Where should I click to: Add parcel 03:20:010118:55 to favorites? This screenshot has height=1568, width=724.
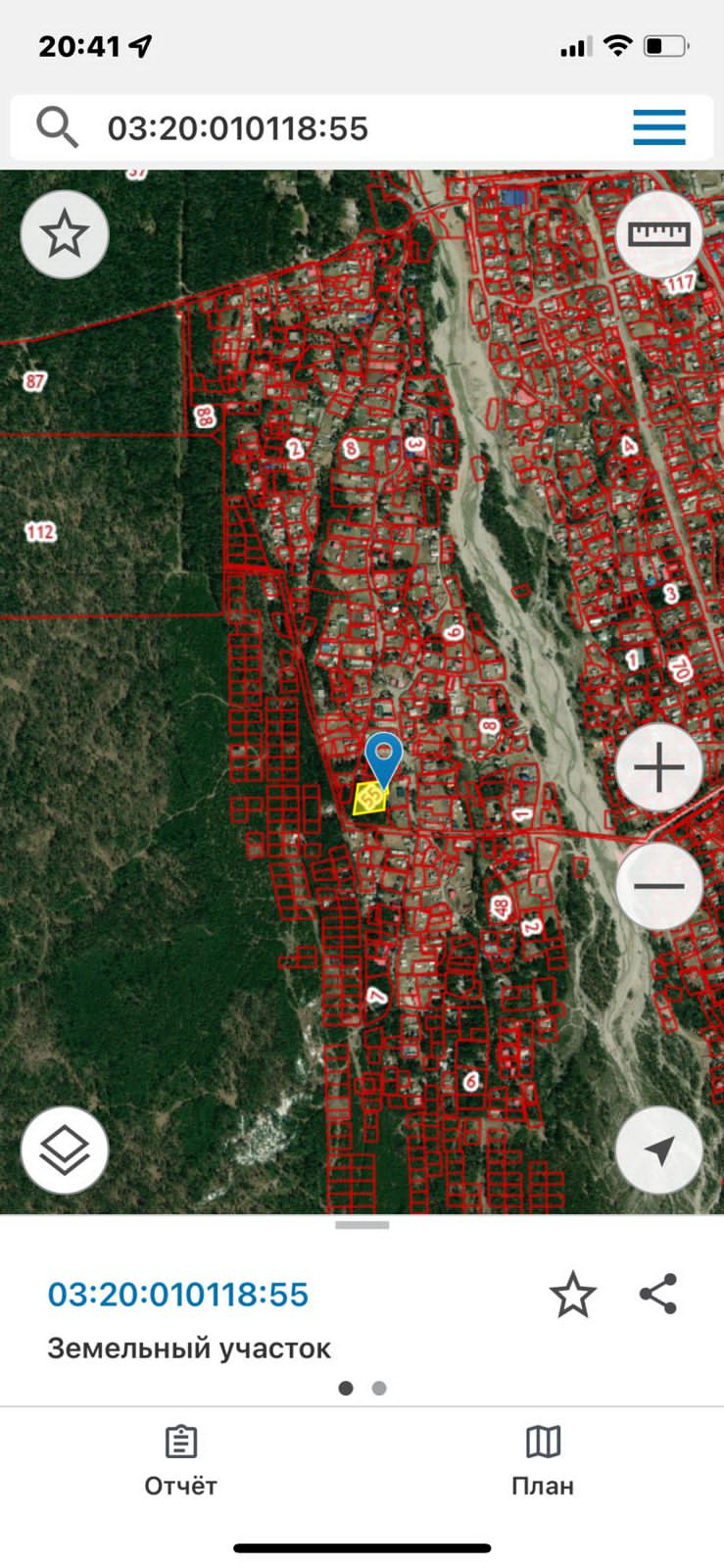tap(572, 1295)
